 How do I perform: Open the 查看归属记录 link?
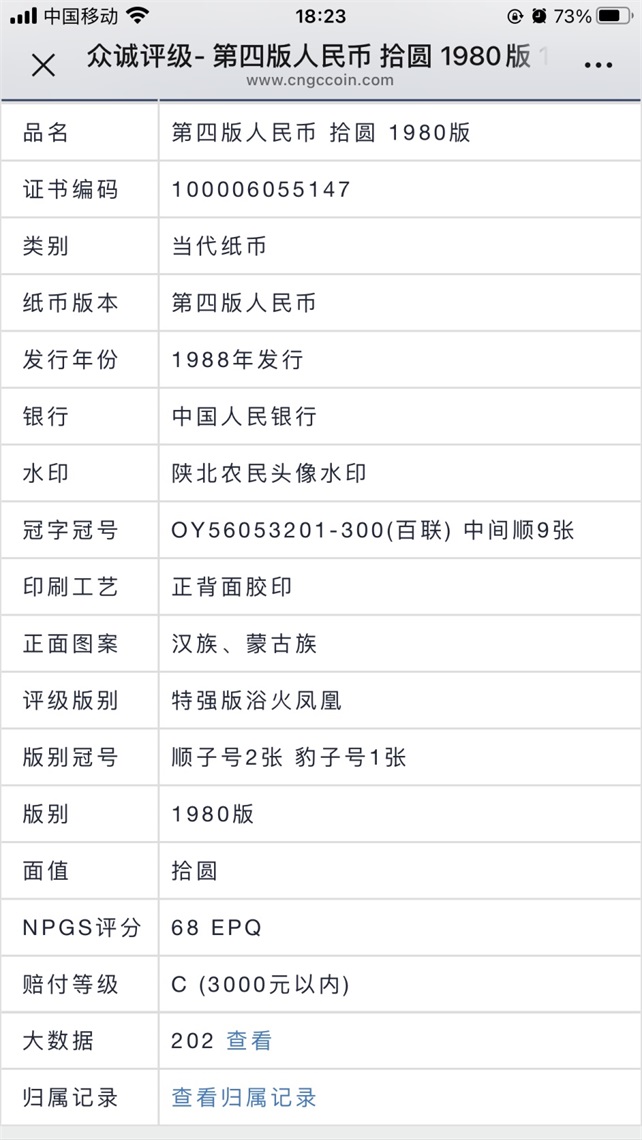(244, 1097)
